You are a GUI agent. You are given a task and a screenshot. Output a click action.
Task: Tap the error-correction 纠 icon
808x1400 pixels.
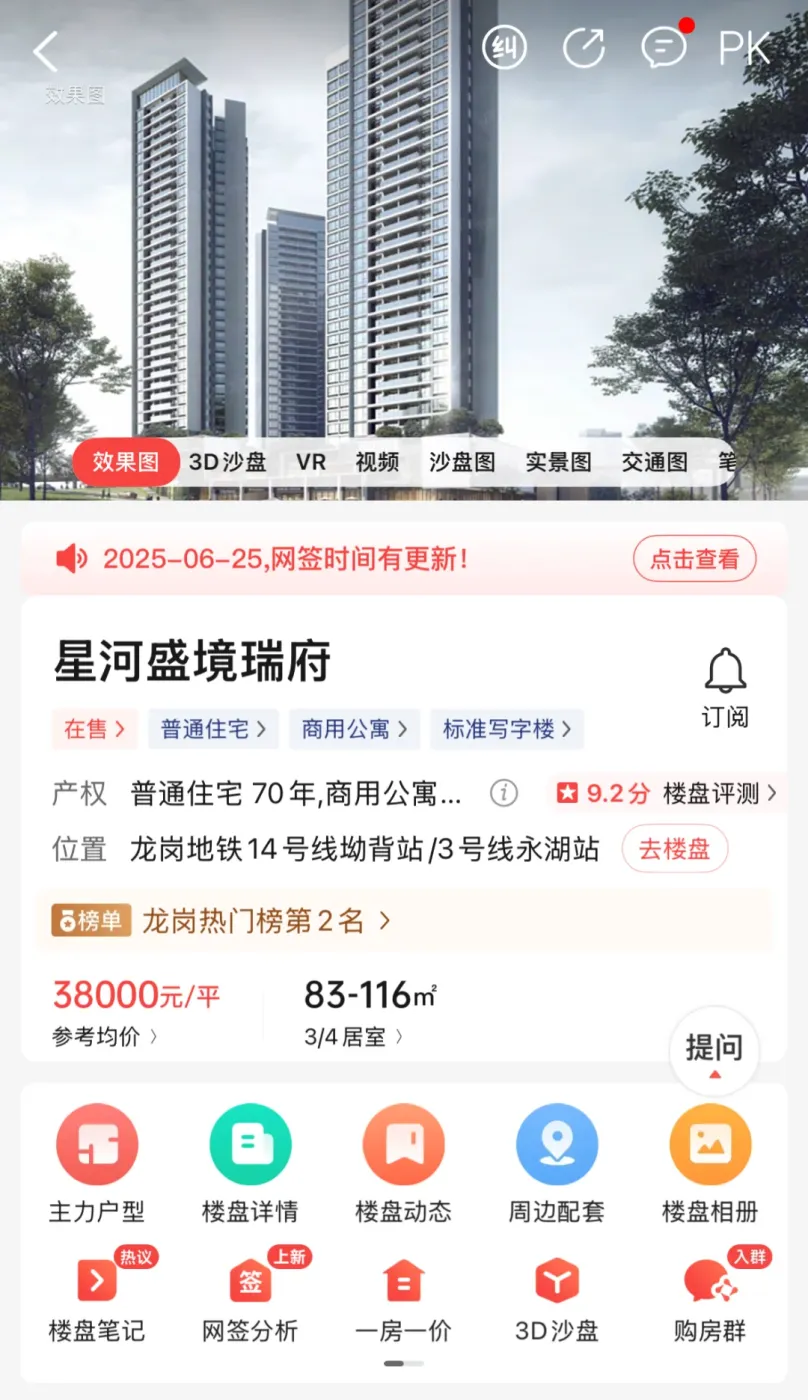(504, 48)
